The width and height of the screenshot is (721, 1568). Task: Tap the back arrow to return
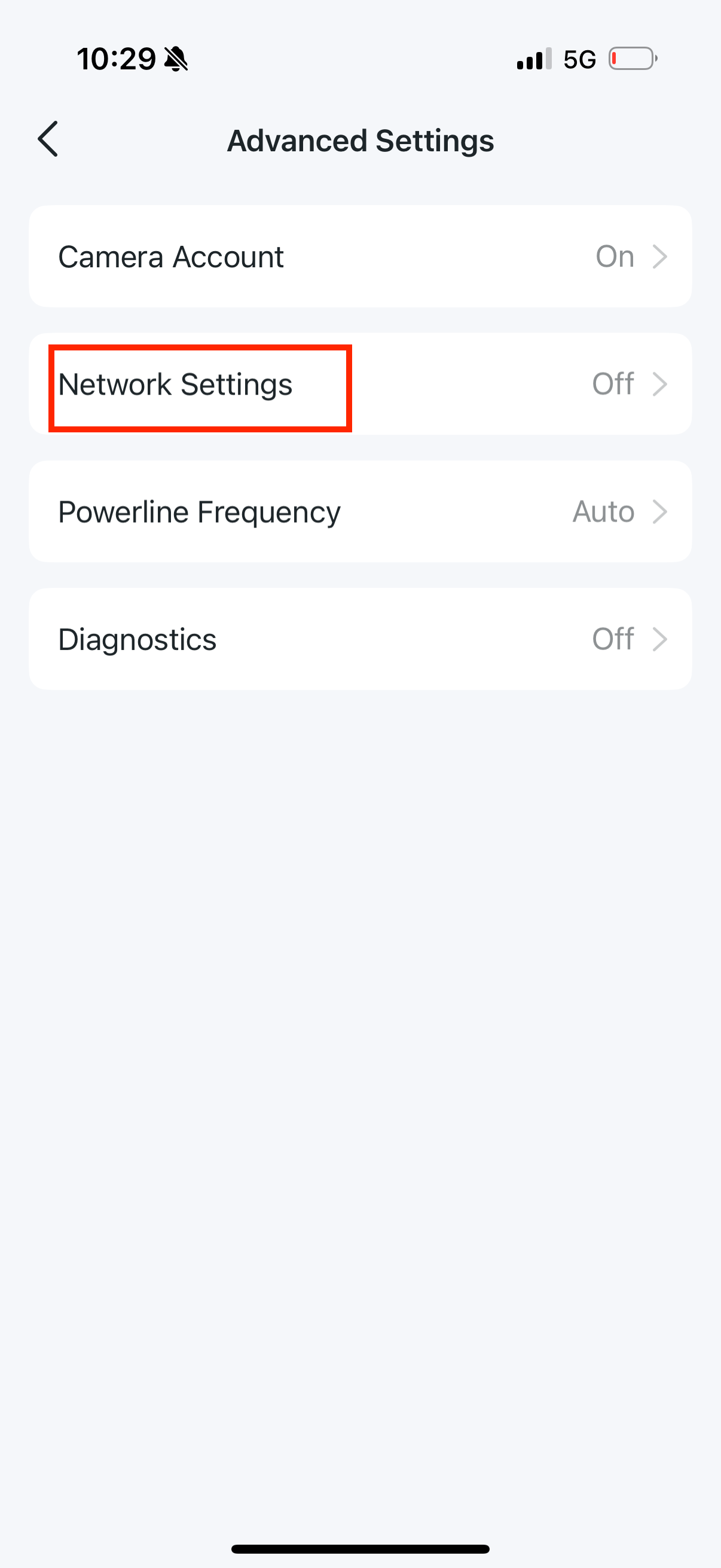pos(48,139)
